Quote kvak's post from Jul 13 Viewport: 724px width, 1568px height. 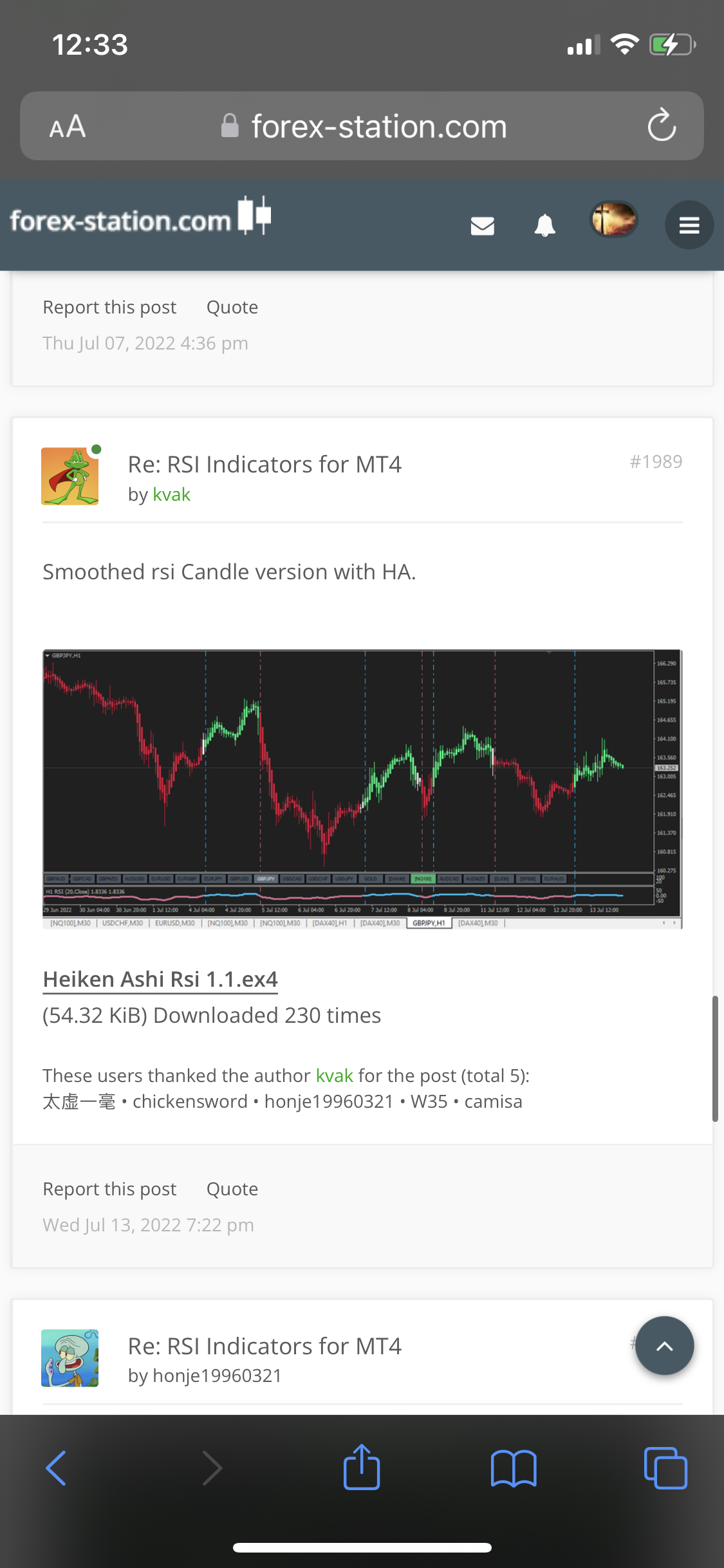232,1189
